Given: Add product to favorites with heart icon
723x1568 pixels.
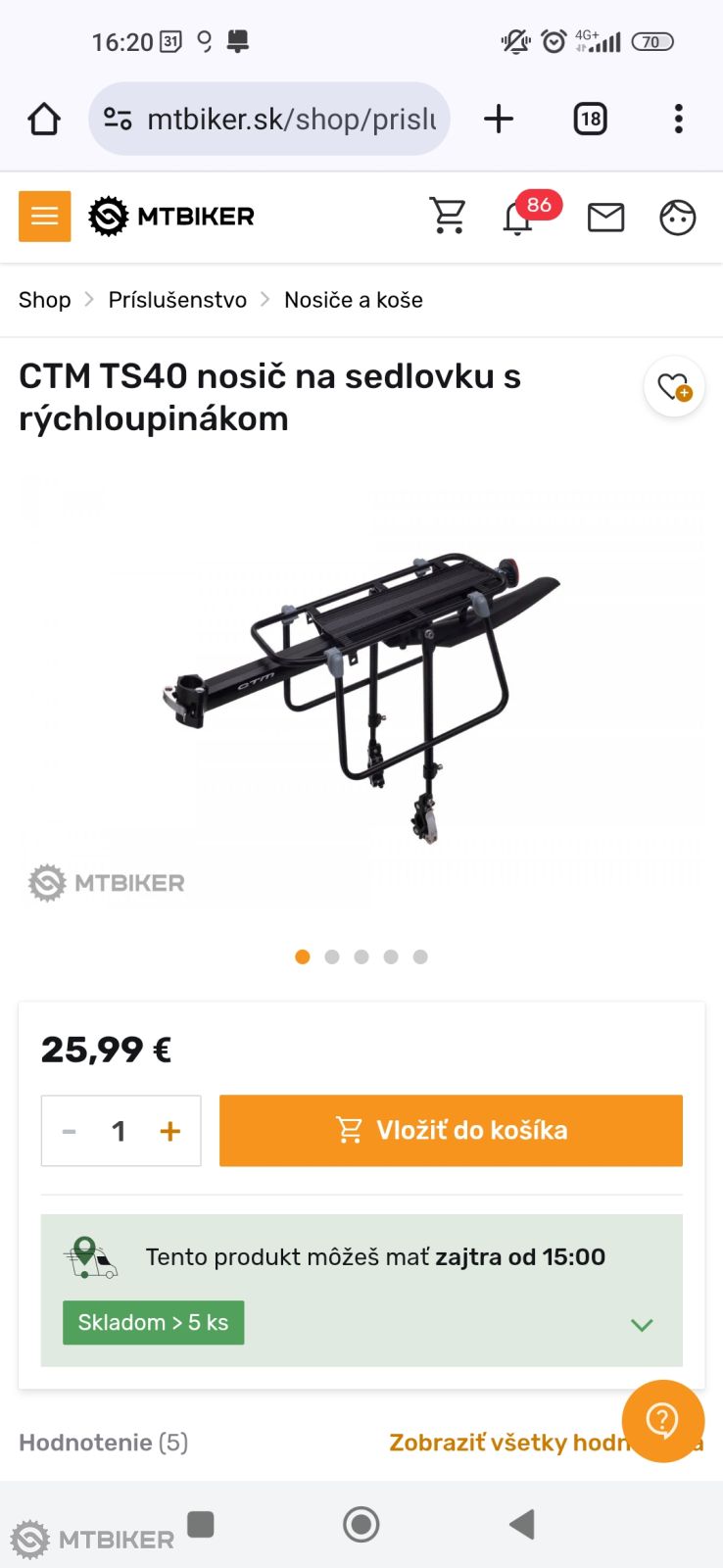Looking at the screenshot, I should tap(674, 388).
